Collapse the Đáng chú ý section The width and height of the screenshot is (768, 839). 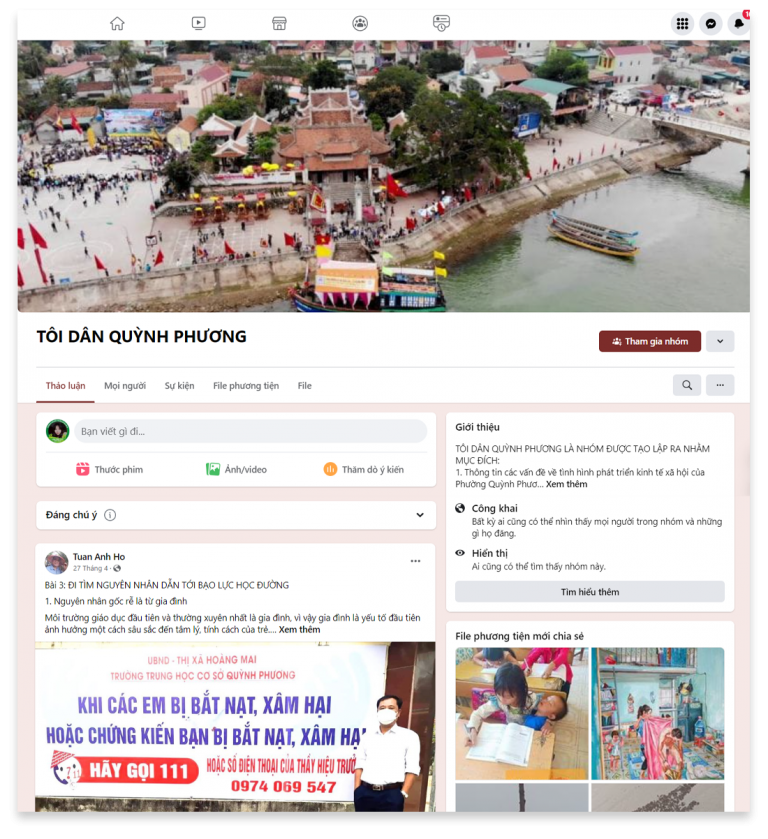(x=420, y=515)
